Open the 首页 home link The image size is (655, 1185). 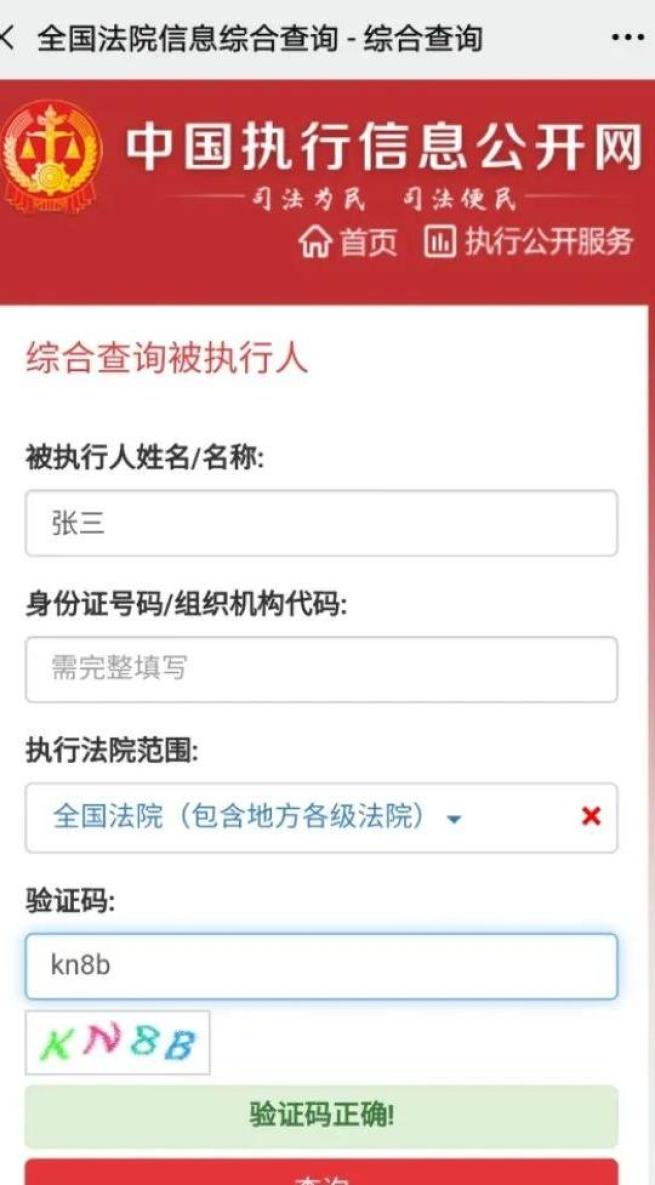(348, 242)
